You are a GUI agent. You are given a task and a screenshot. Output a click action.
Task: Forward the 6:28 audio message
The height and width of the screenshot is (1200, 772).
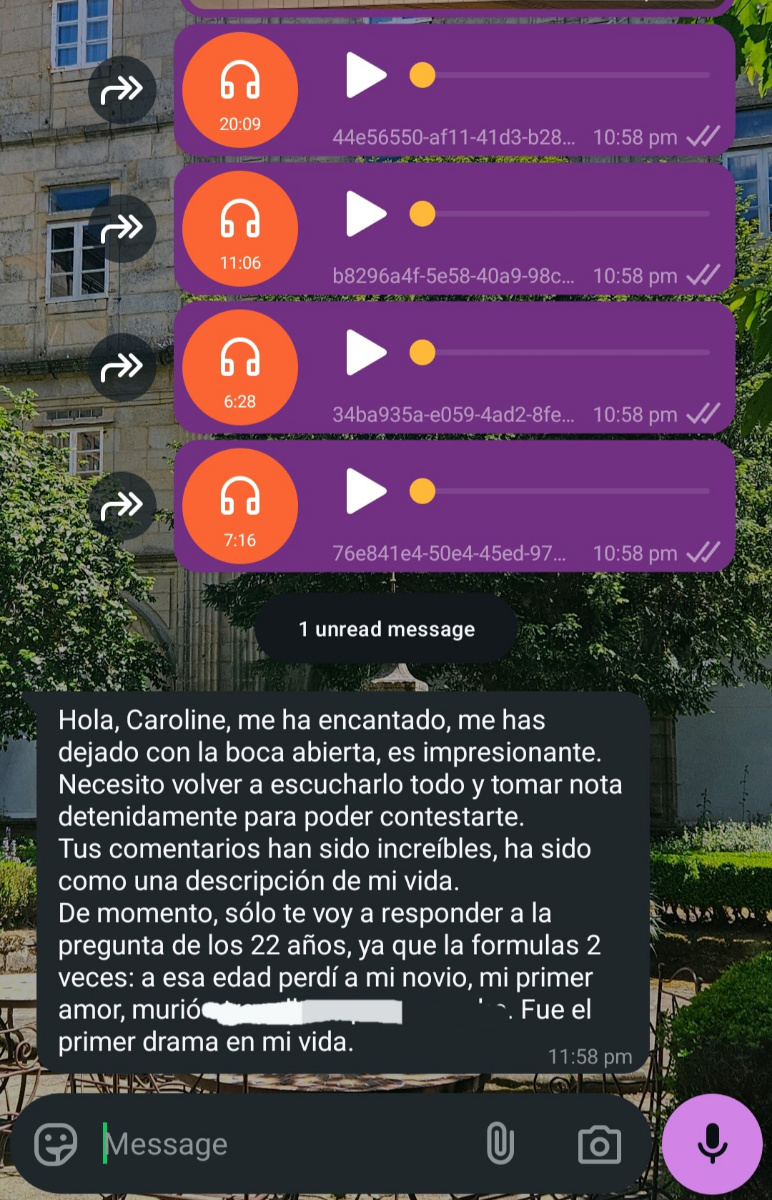click(x=122, y=367)
